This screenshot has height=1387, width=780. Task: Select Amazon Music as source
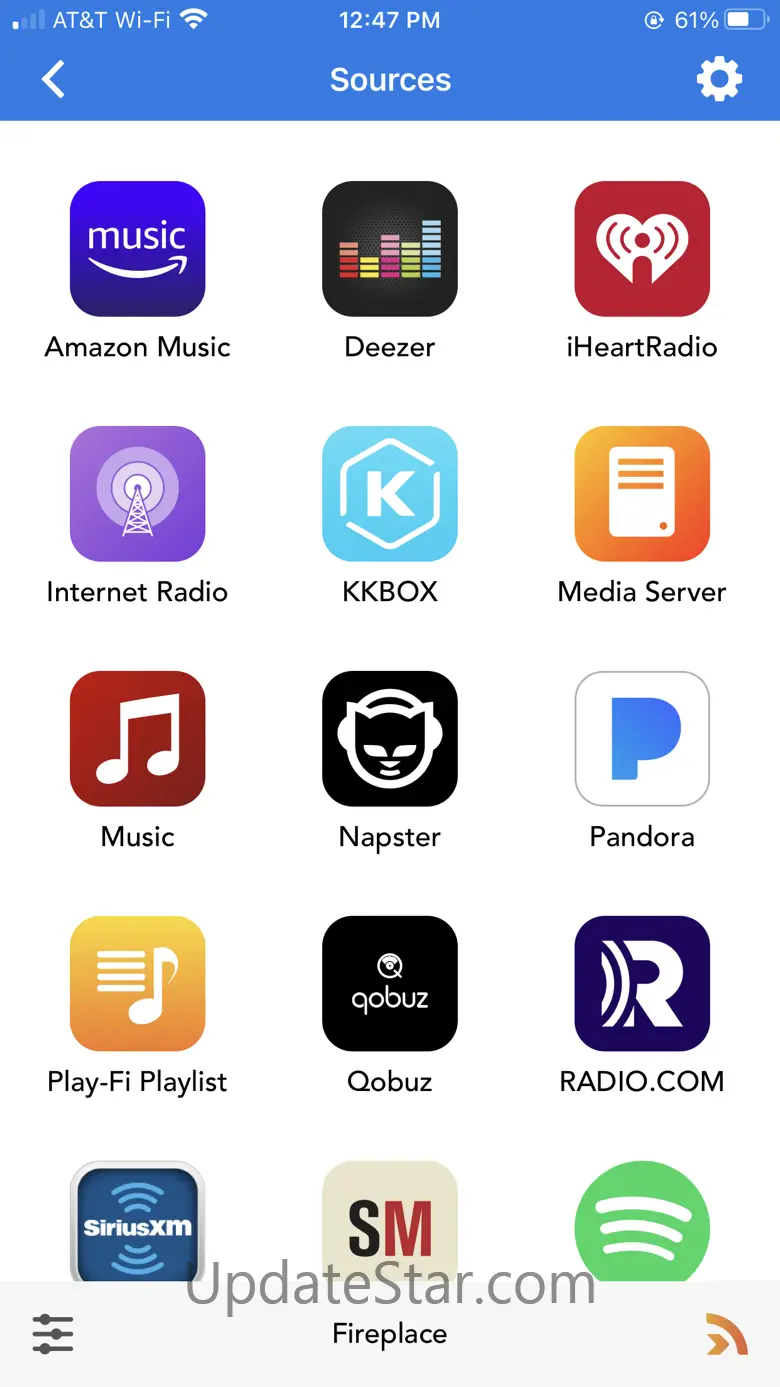137,249
